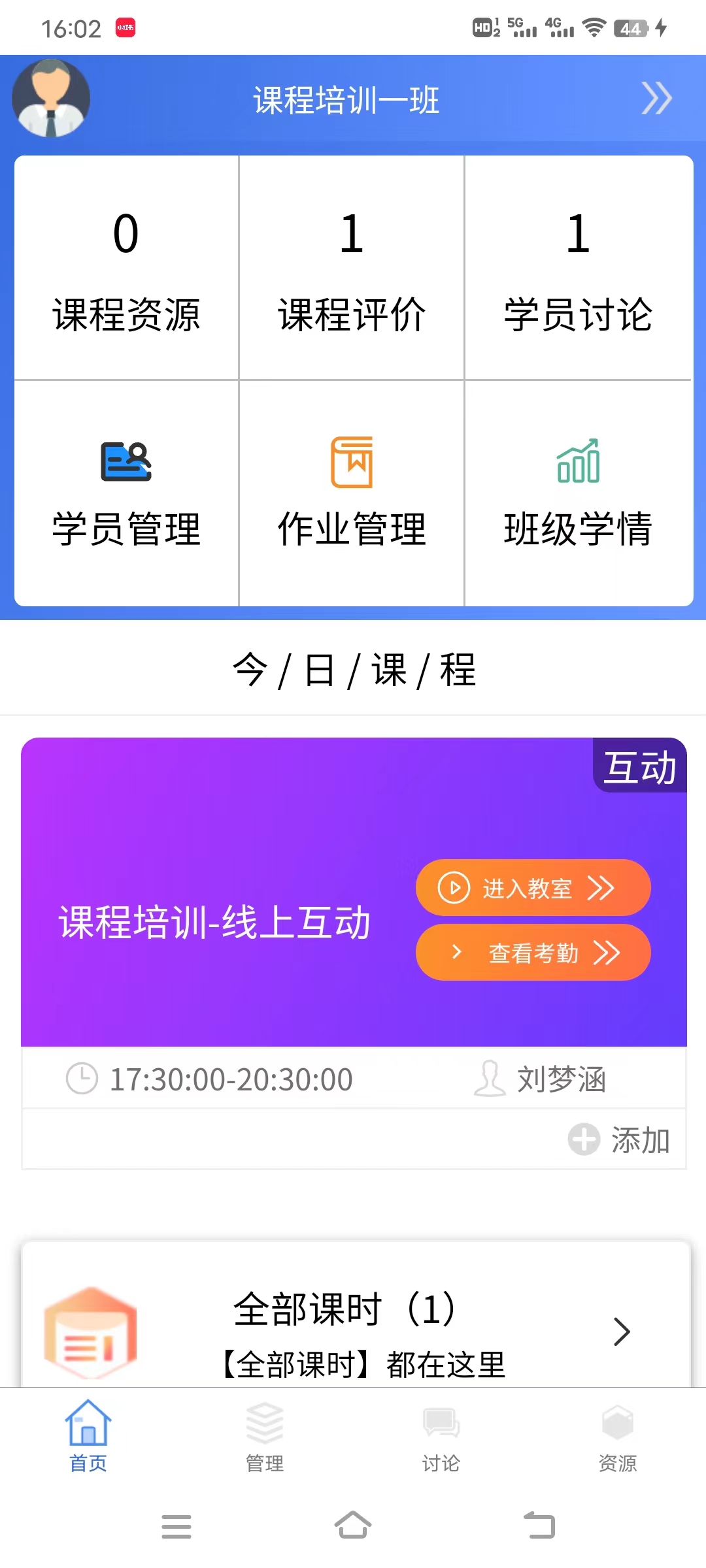Screen dimensions: 706x1568
Task: Tap 查看考勤 to view attendance
Action: click(x=533, y=953)
